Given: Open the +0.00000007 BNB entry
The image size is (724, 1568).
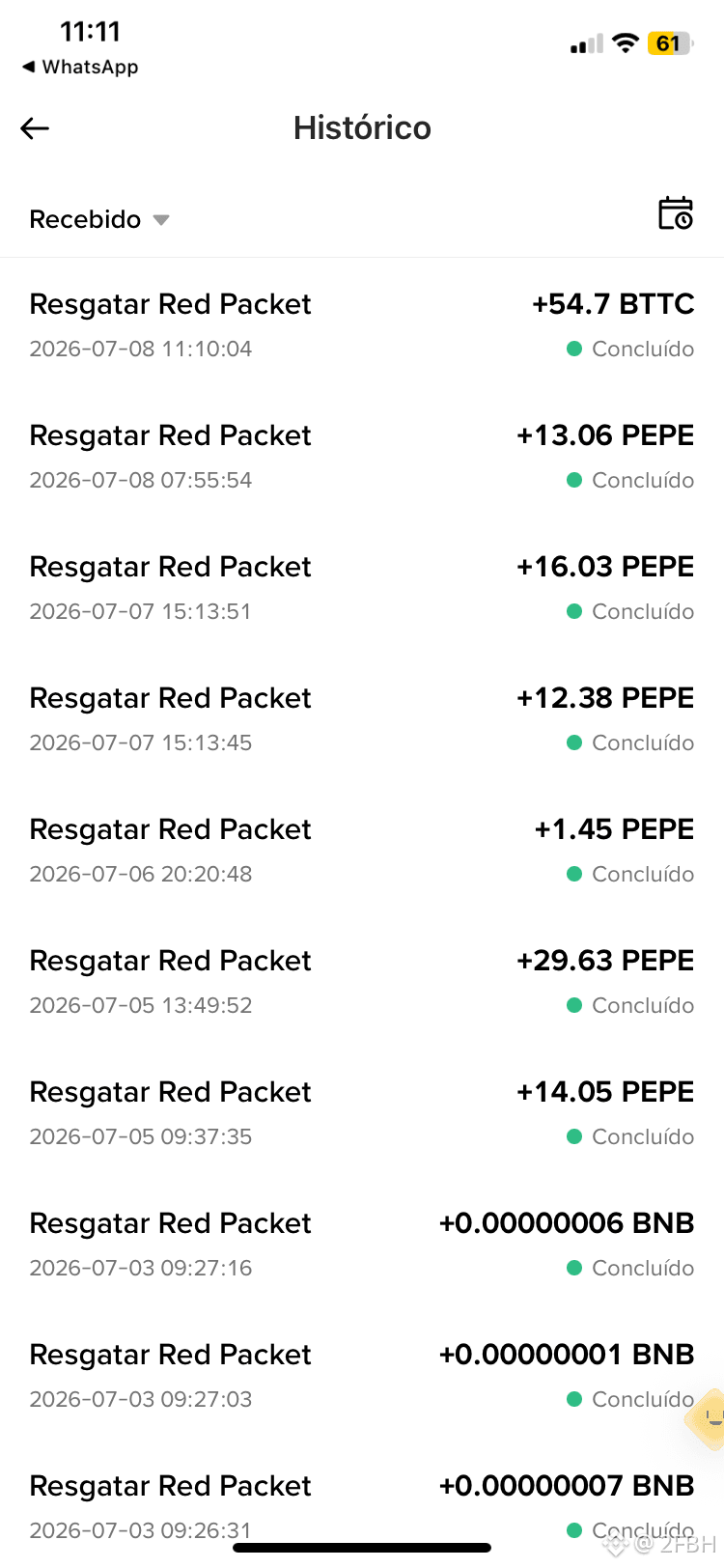Looking at the screenshot, I should click(362, 1505).
